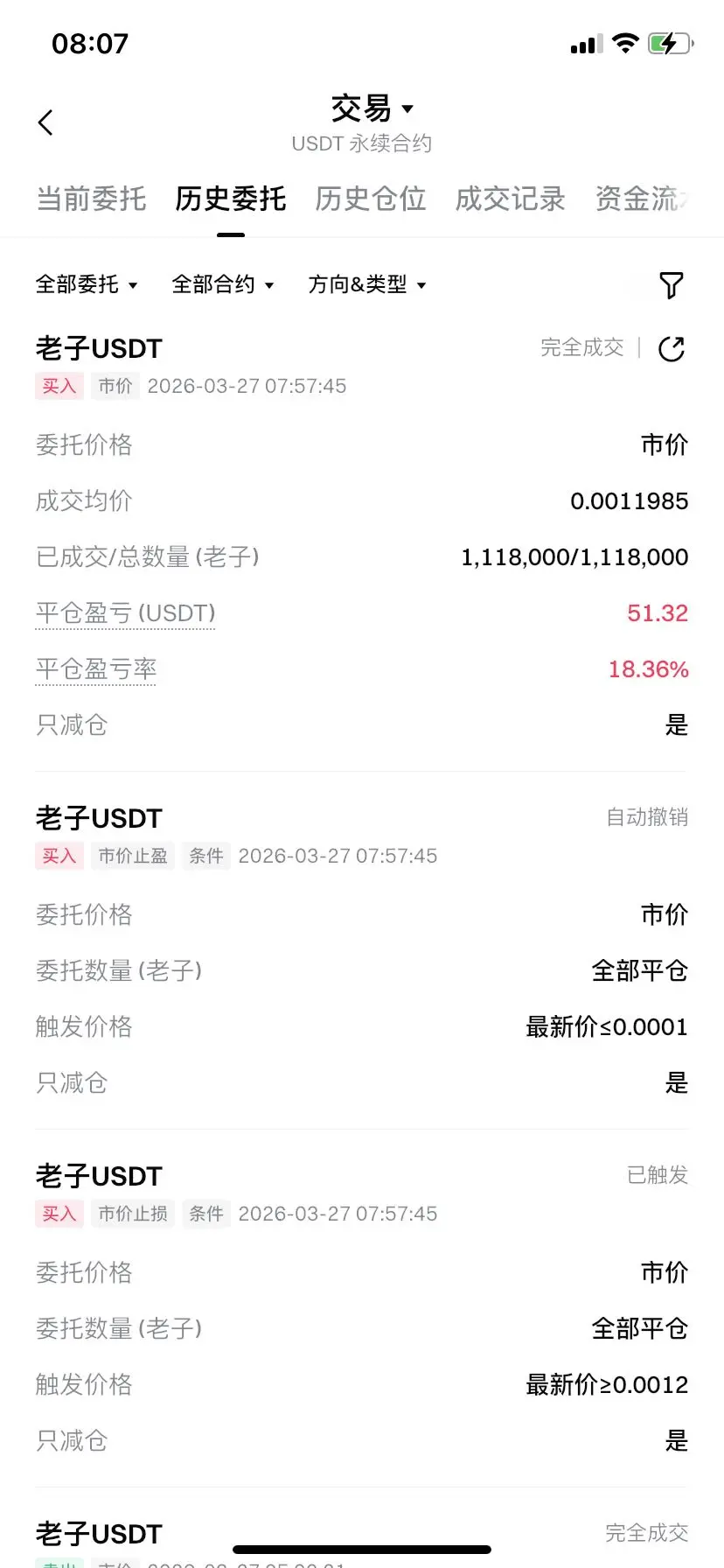Share the first 老子USDT filled order
The width and height of the screenshot is (724, 1568).
tap(672, 348)
